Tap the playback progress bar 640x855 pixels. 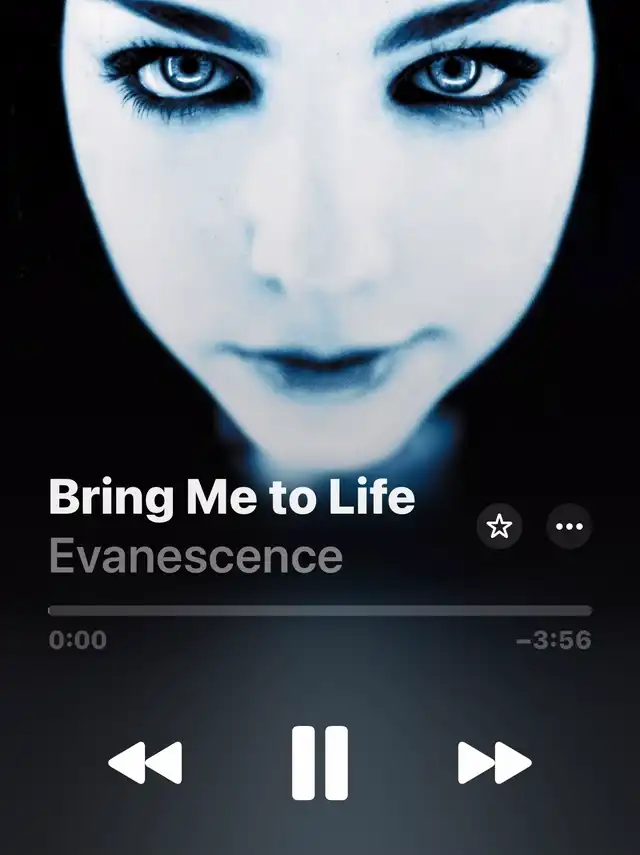[x=320, y=610]
